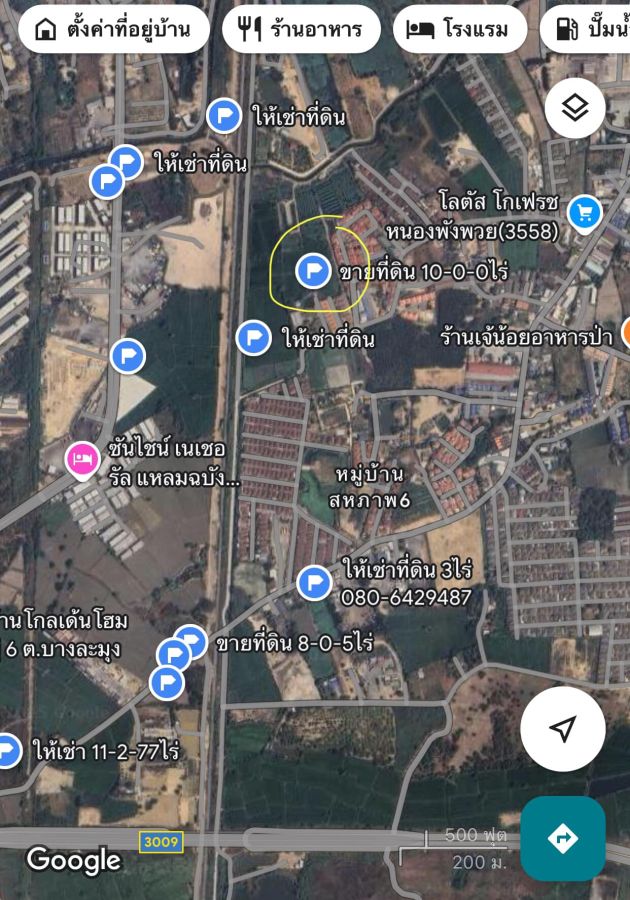Open โลตัส โกเฟรช หนองพังพวย shop marker
Image resolution: width=630 pixels, height=900 pixels.
coord(584,212)
